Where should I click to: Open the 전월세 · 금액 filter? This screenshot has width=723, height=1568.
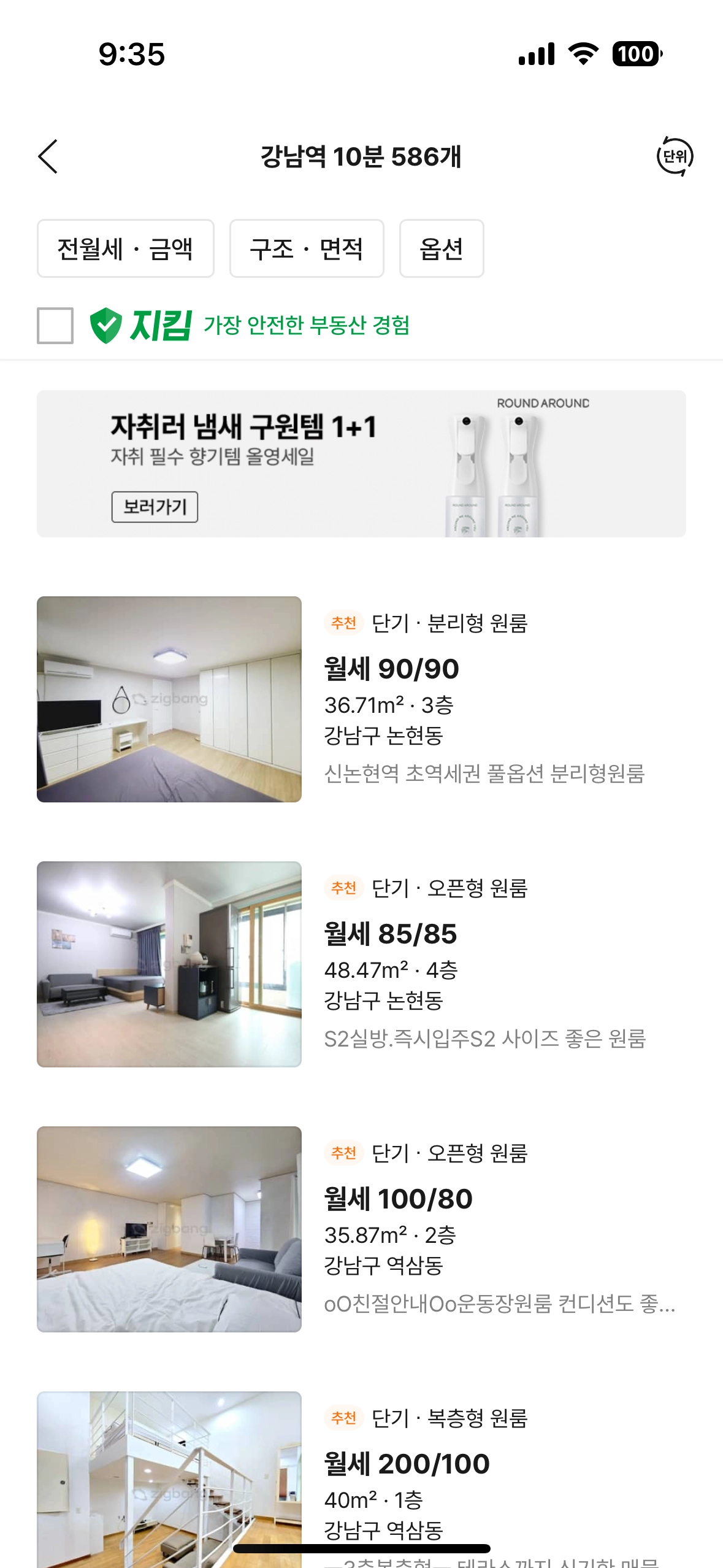[125, 248]
